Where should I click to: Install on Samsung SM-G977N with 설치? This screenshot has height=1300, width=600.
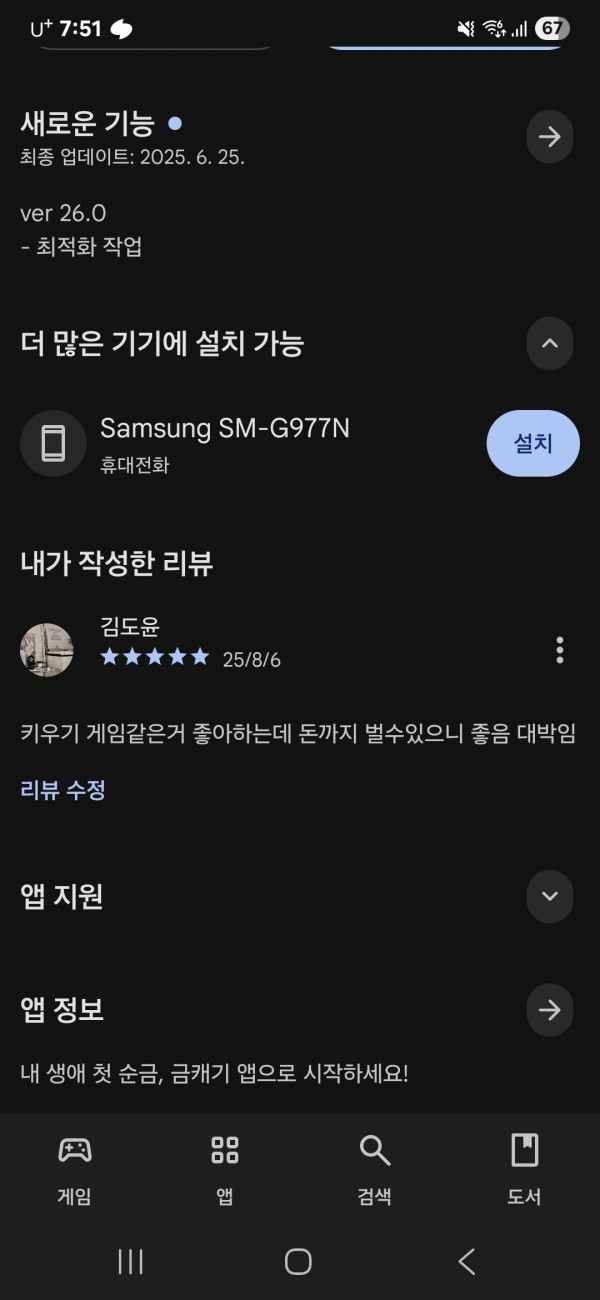point(533,443)
